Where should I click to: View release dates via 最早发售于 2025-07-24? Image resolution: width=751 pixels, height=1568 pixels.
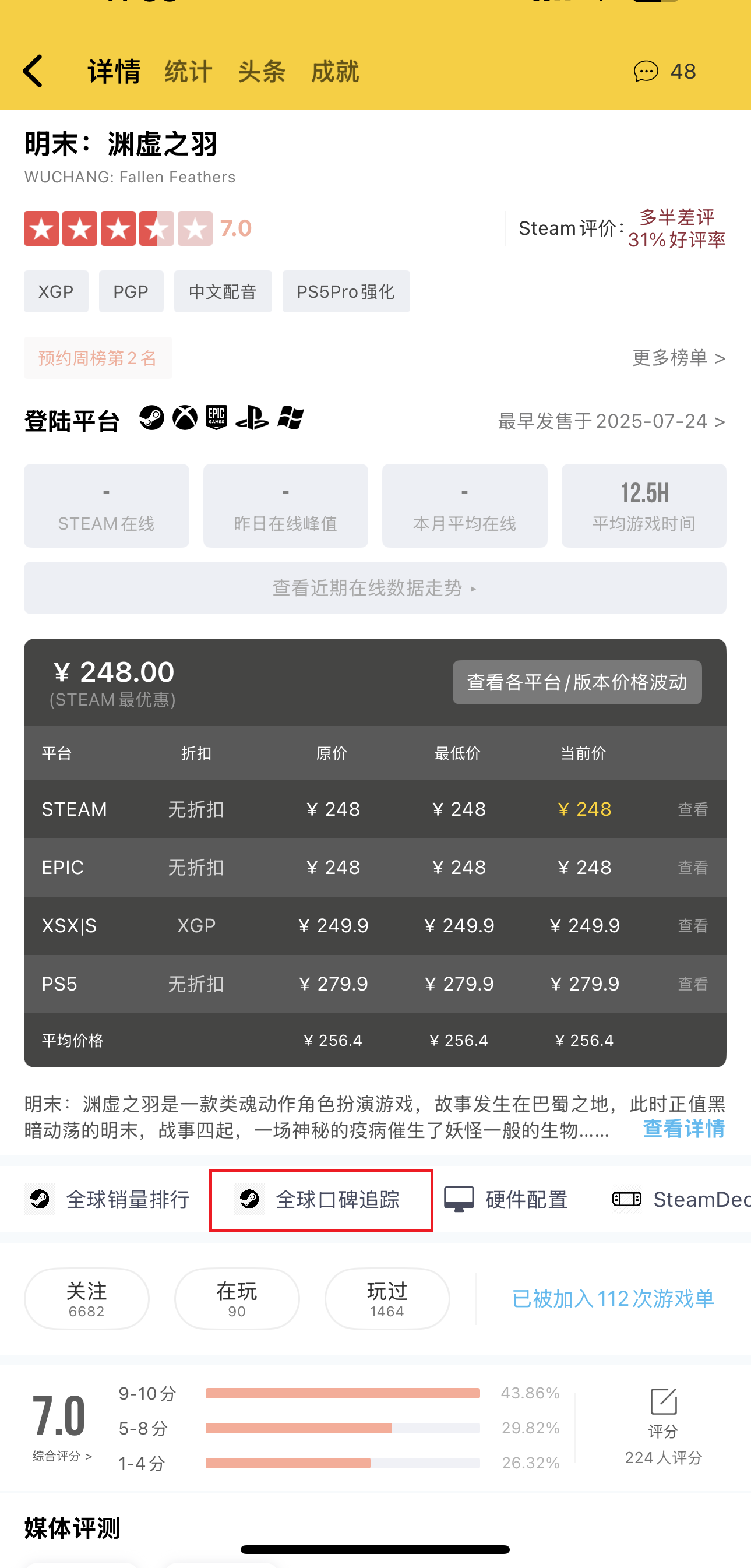(x=611, y=421)
